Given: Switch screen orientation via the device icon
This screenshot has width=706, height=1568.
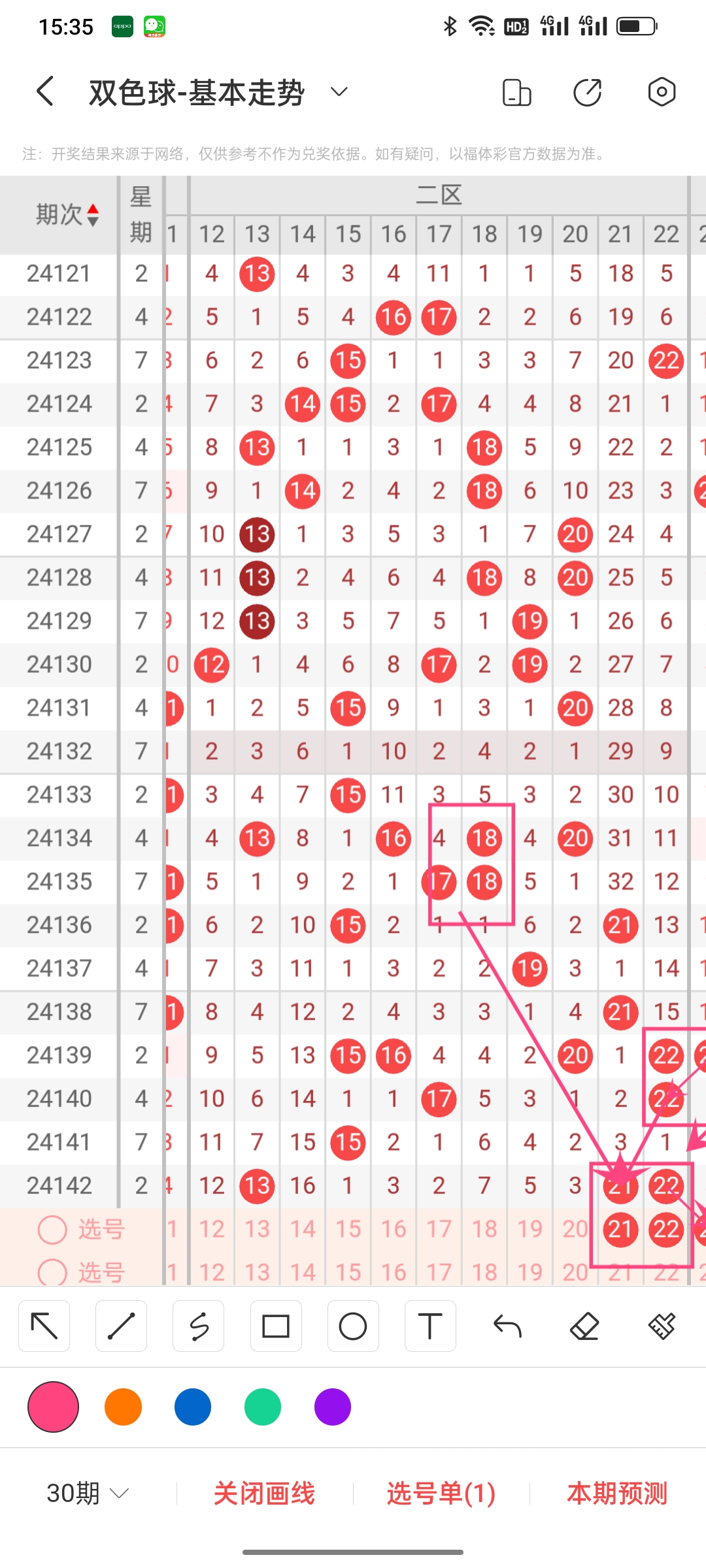Looking at the screenshot, I should [x=516, y=92].
